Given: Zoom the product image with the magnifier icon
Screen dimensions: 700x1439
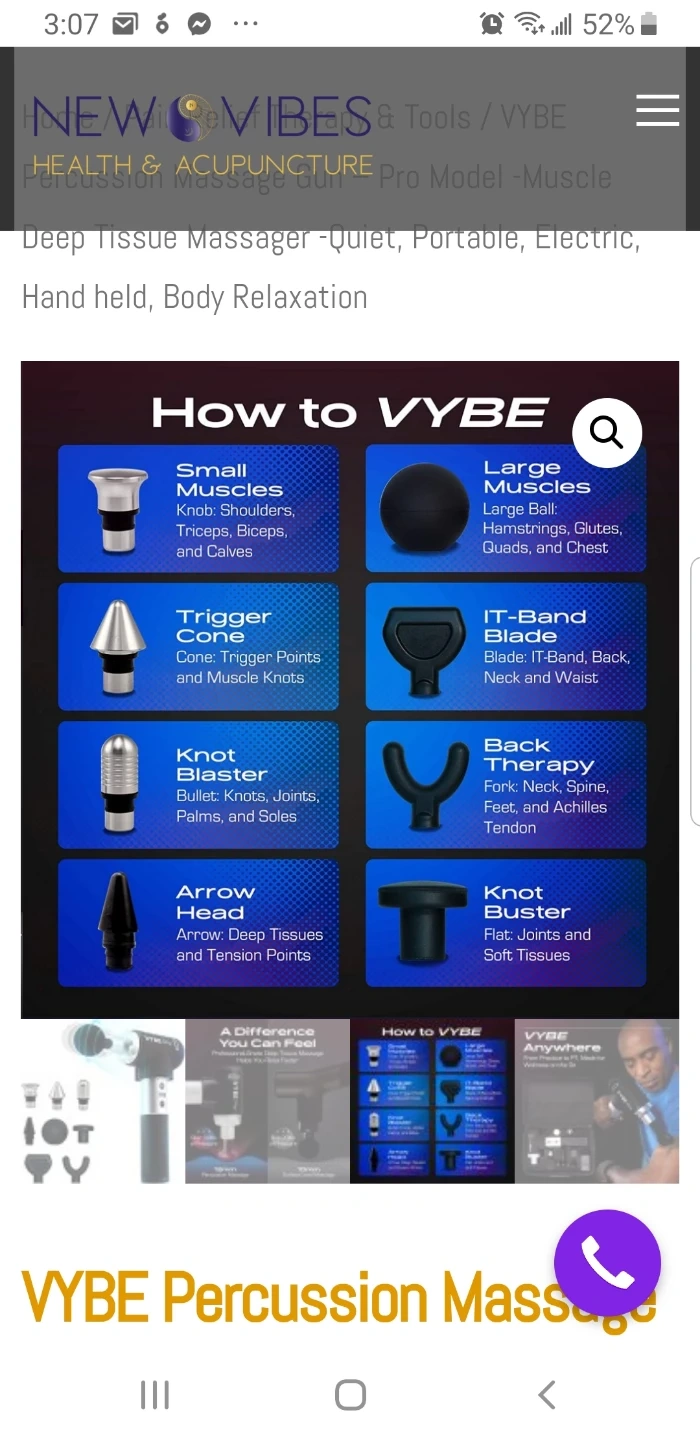Looking at the screenshot, I should point(606,432).
